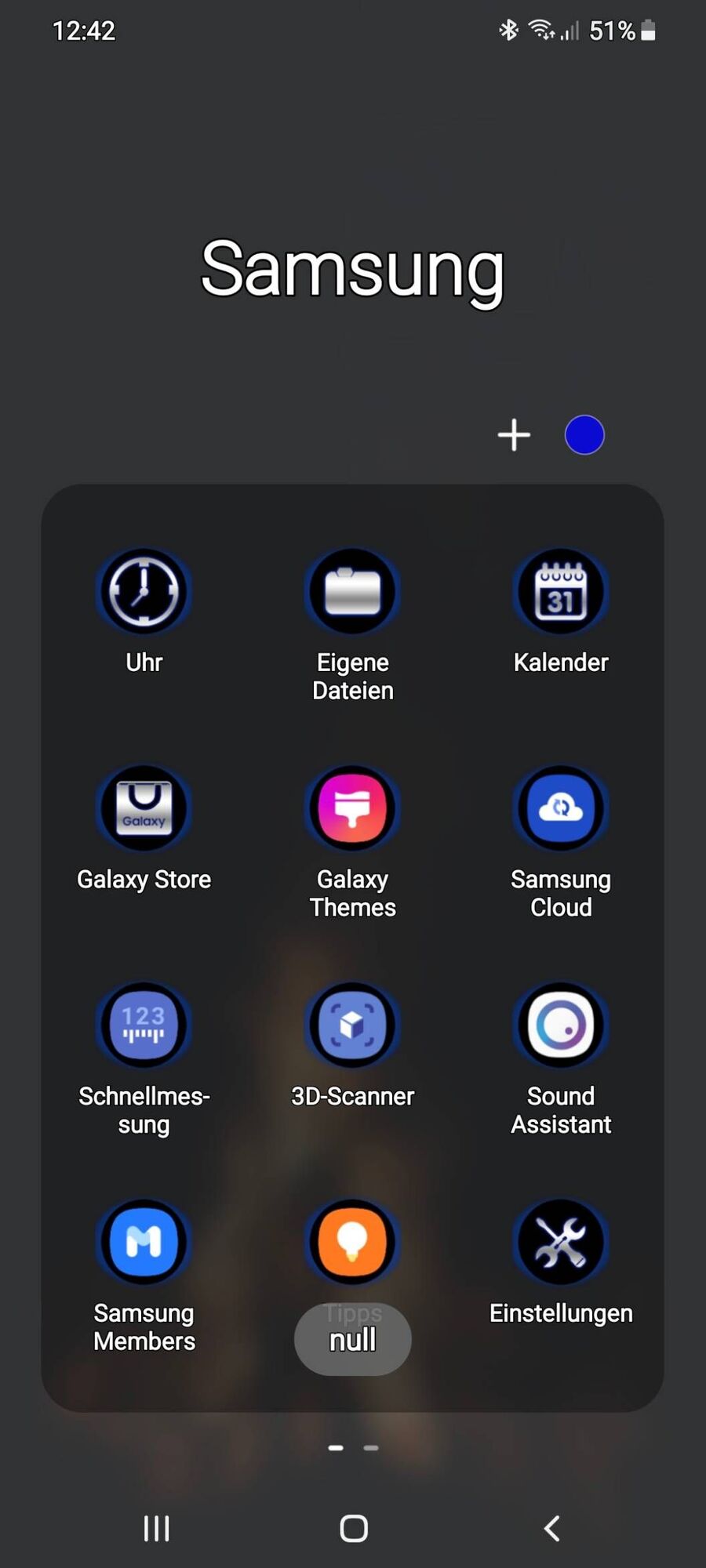Open the Uhr clock app
Screen dimensions: 706x1568
[x=144, y=592]
